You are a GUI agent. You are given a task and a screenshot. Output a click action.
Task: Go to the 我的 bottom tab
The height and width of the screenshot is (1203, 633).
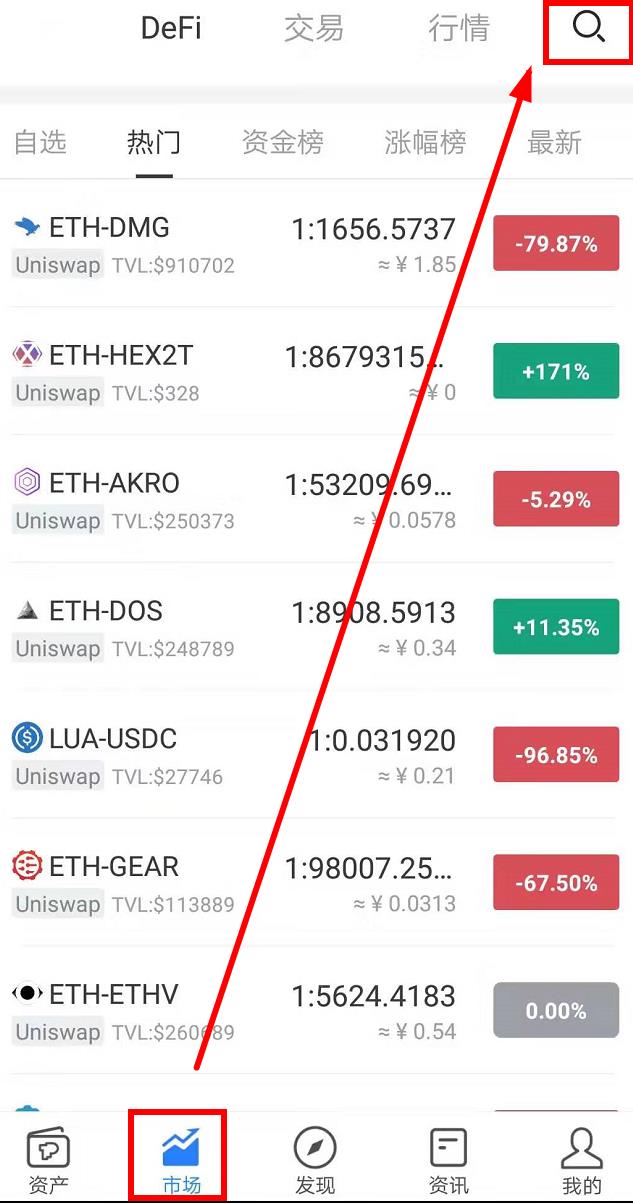(x=582, y=1160)
